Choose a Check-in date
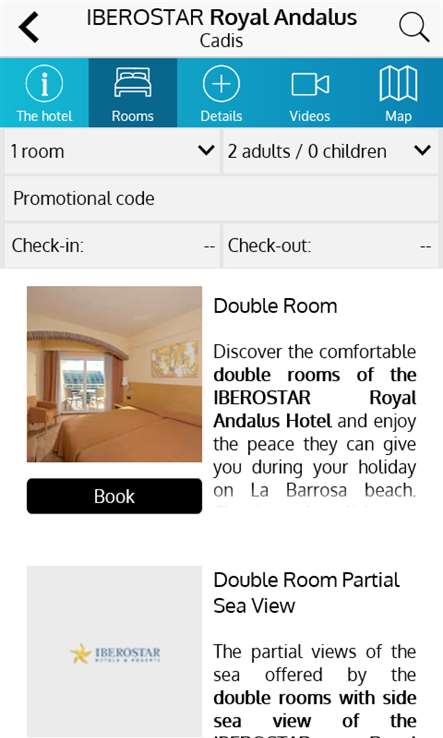Viewport: 443px width, 738px height. [x=112, y=246]
